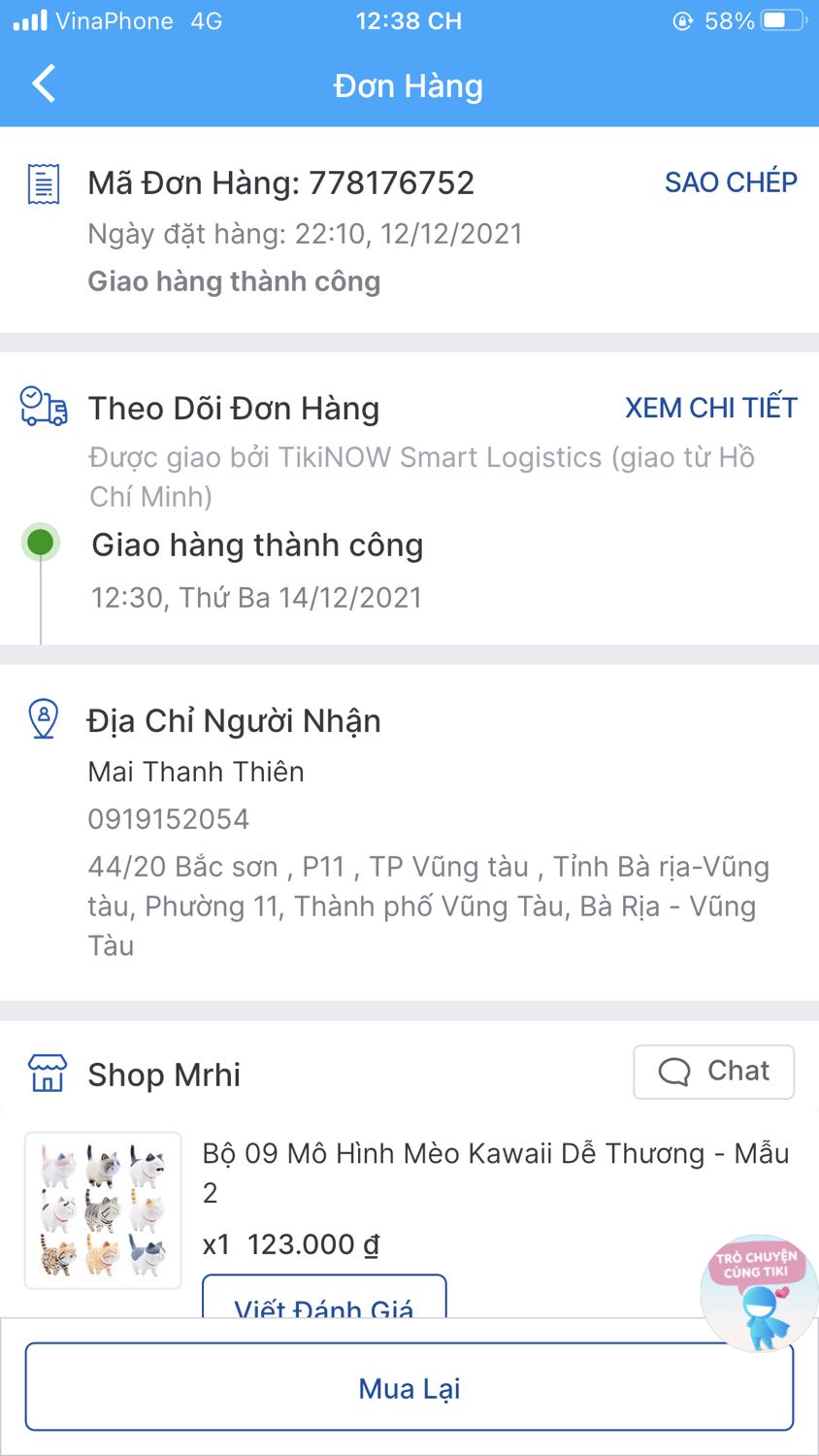Open Shop Mrhi store page

(x=163, y=1074)
